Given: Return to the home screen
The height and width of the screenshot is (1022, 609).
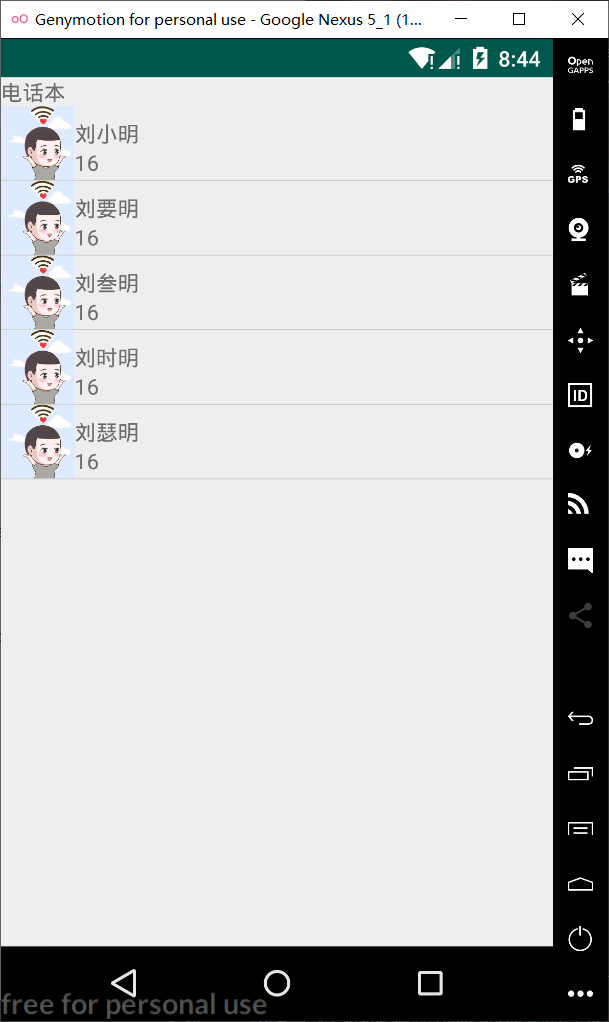Looking at the screenshot, I should [x=277, y=982].
